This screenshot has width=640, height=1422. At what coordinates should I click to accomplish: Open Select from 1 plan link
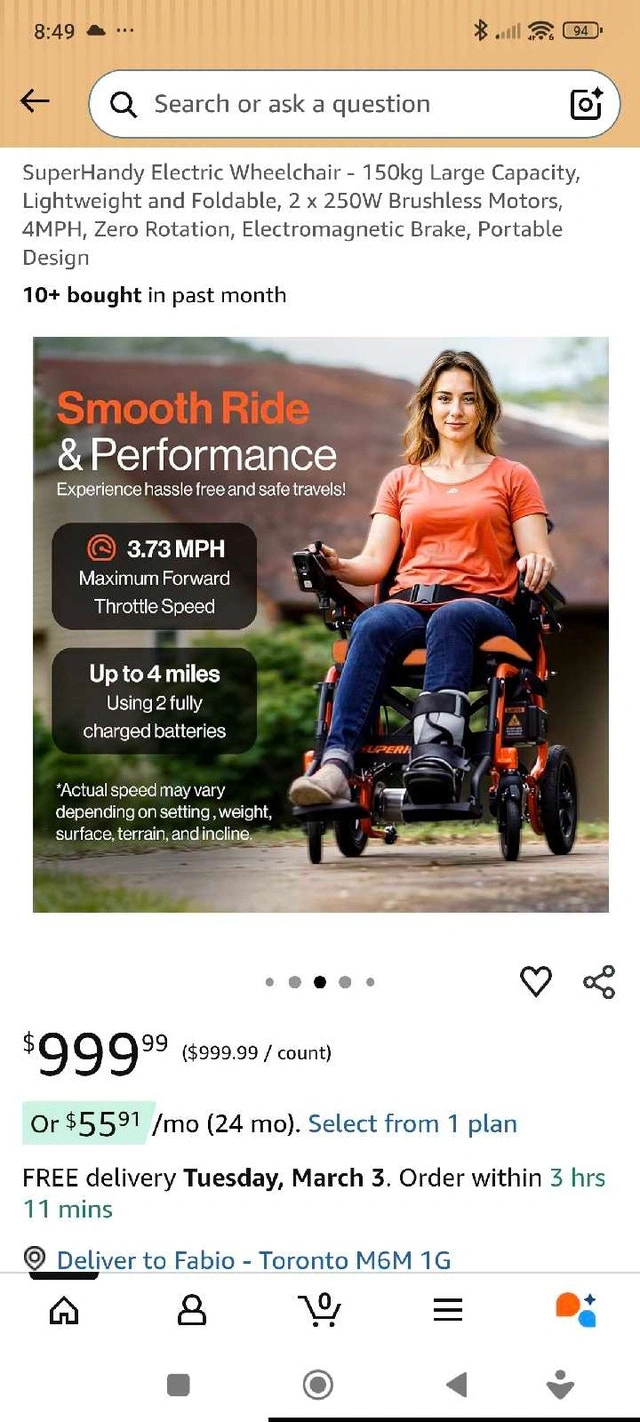(412, 1124)
